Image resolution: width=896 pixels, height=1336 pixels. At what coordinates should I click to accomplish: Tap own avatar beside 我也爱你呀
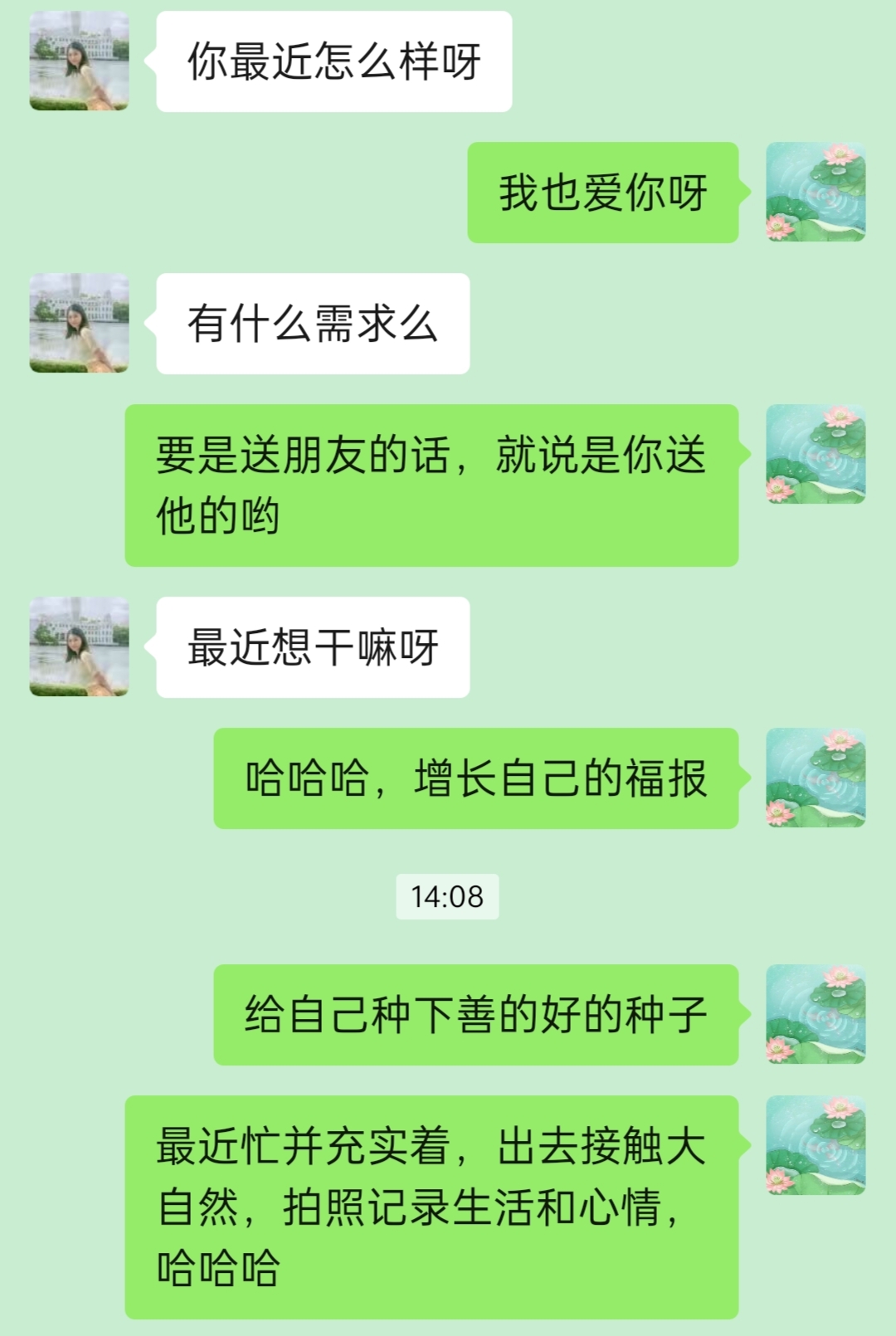coord(816,193)
